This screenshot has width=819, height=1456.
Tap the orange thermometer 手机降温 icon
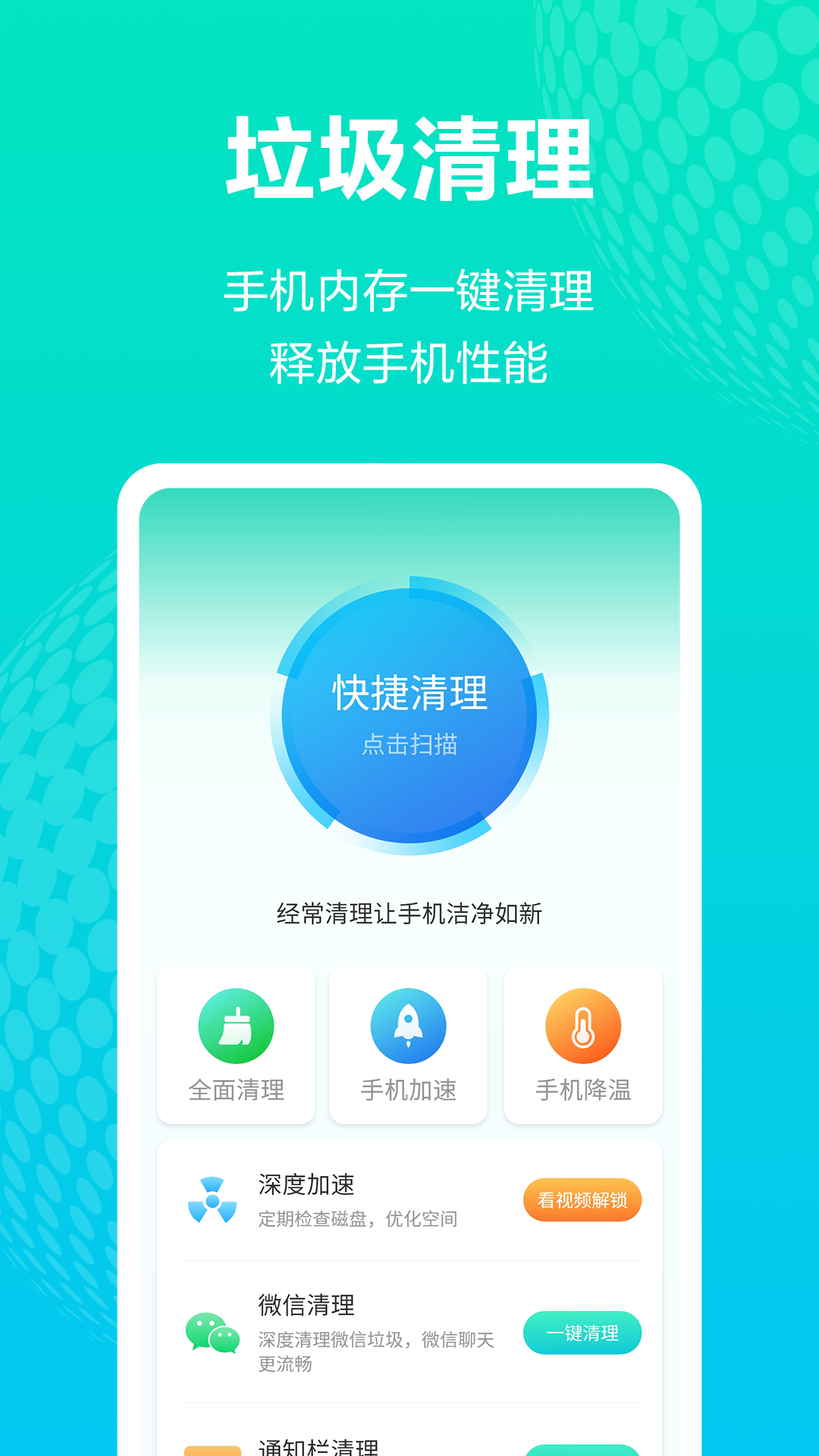point(582,1025)
